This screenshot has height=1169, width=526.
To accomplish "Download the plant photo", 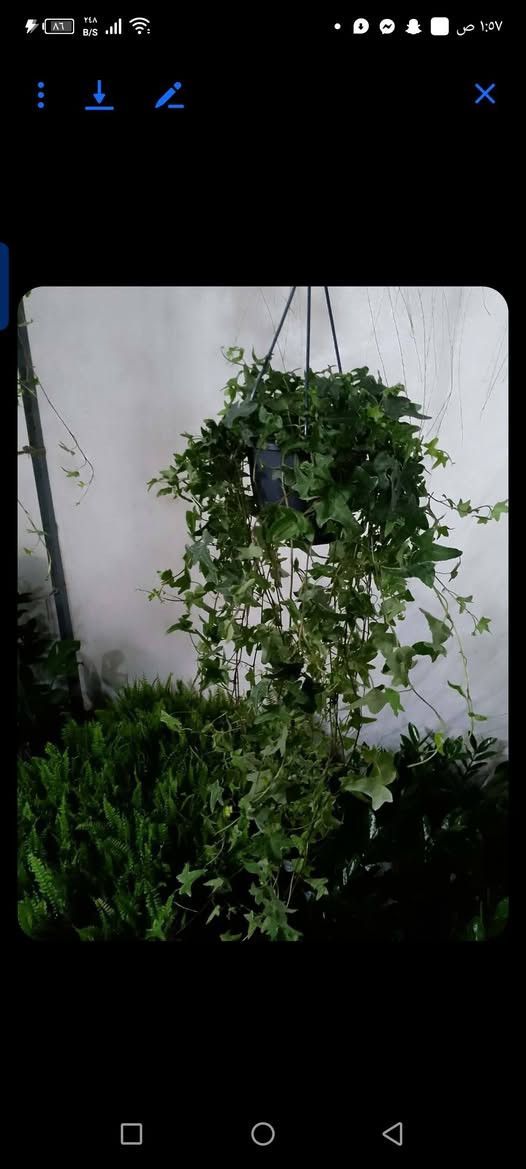I will click(x=99, y=95).
